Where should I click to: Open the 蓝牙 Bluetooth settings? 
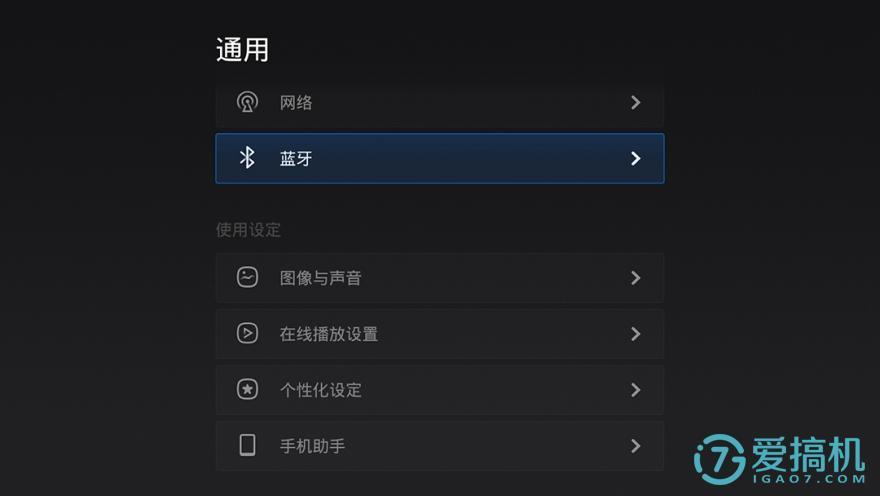pyautogui.click(x=439, y=158)
